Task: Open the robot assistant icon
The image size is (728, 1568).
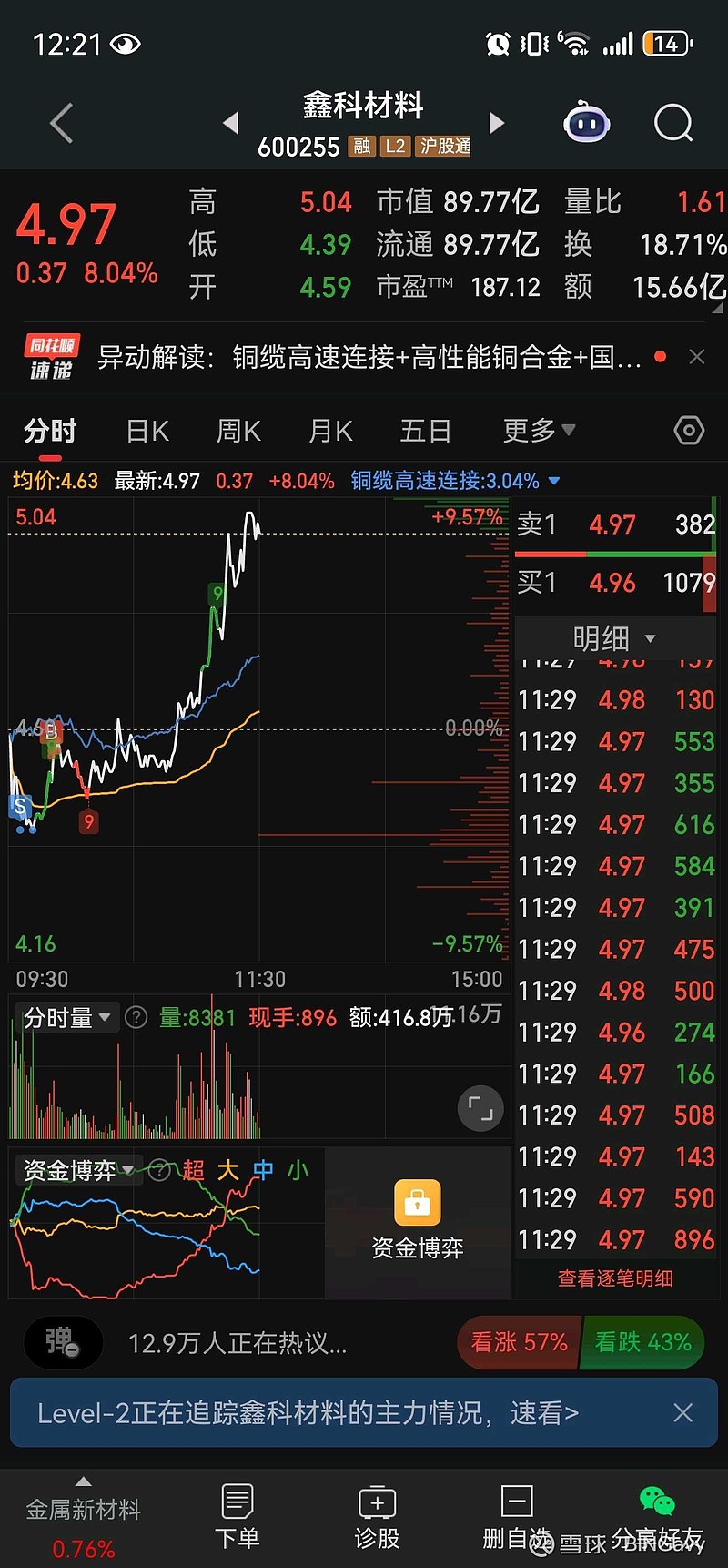Action: 587,123
